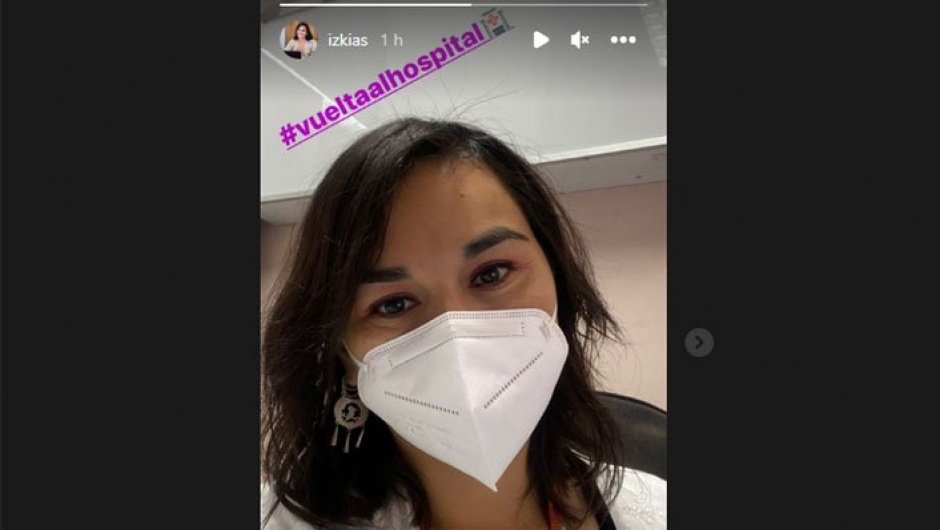Play the paused story
Screen dimensions: 940x530
541,40
